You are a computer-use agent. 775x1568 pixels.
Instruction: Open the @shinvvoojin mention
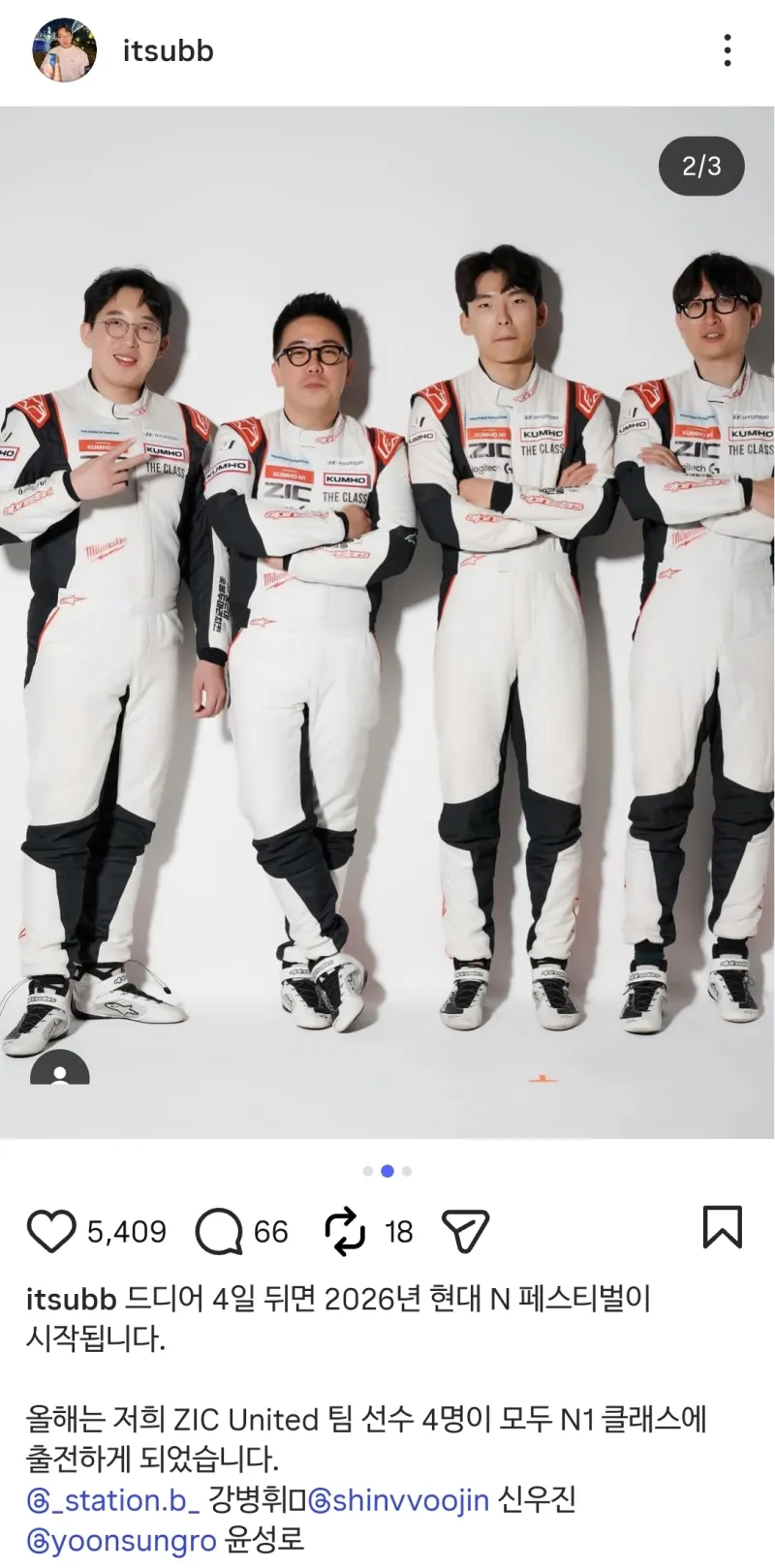point(397,1500)
